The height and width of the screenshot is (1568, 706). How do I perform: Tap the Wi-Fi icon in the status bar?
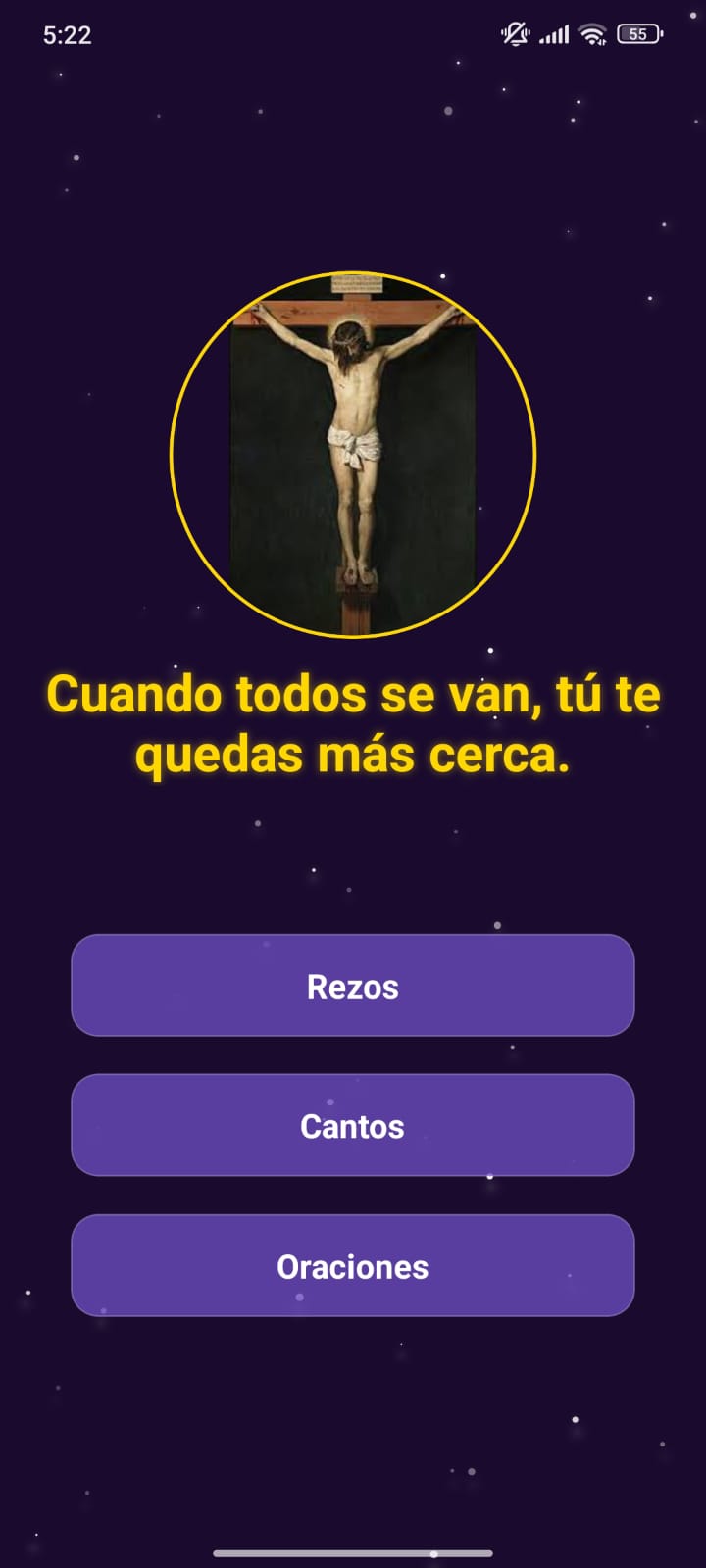tap(589, 33)
